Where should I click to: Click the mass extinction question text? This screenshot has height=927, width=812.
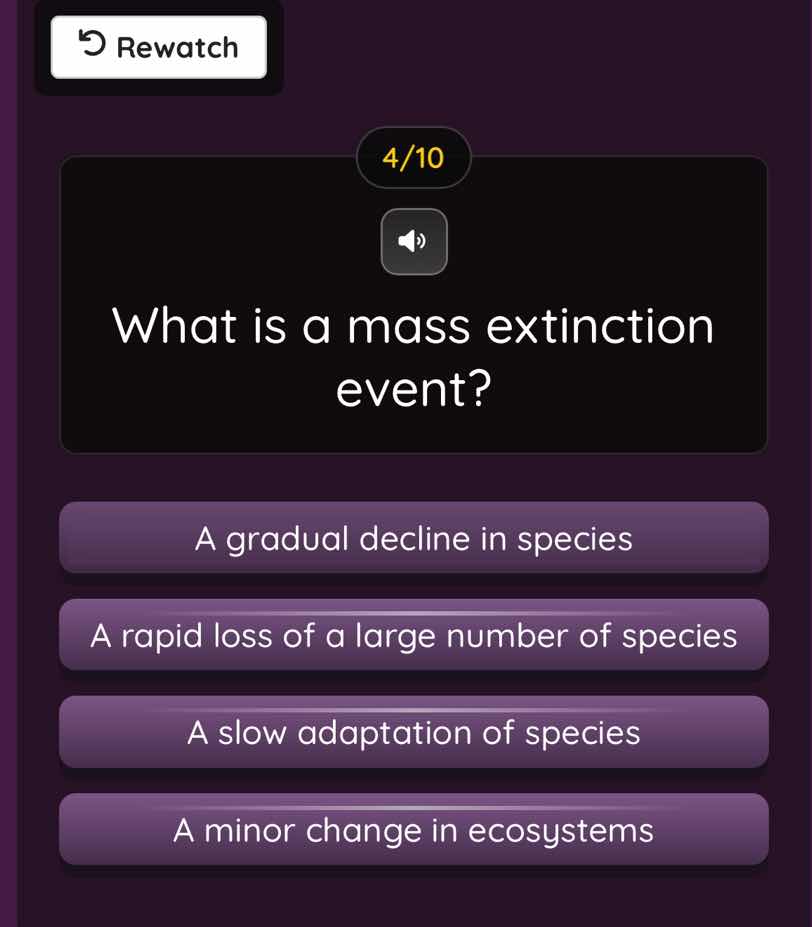tap(414, 355)
